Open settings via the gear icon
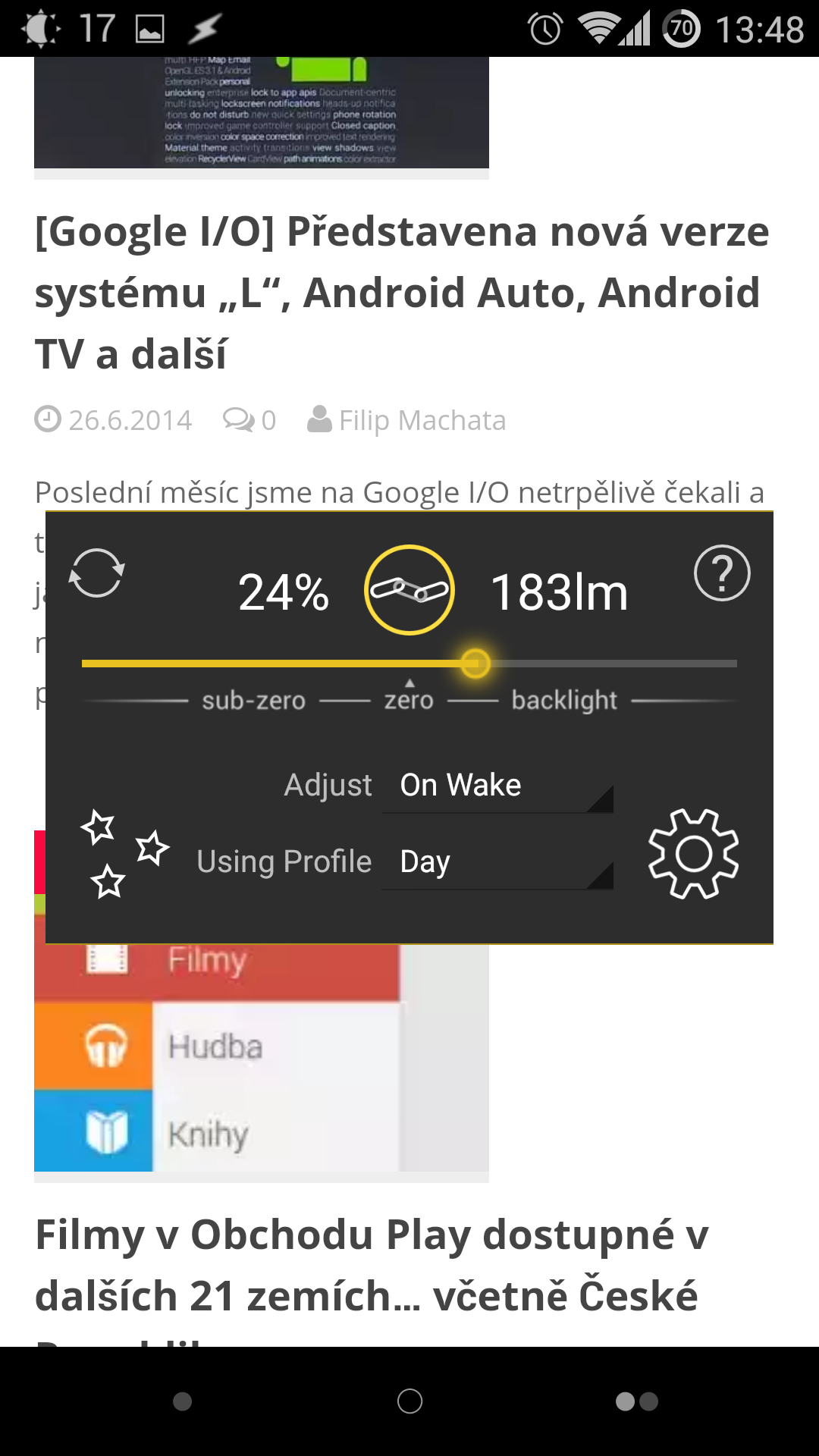This screenshot has width=819, height=1456. point(693,854)
